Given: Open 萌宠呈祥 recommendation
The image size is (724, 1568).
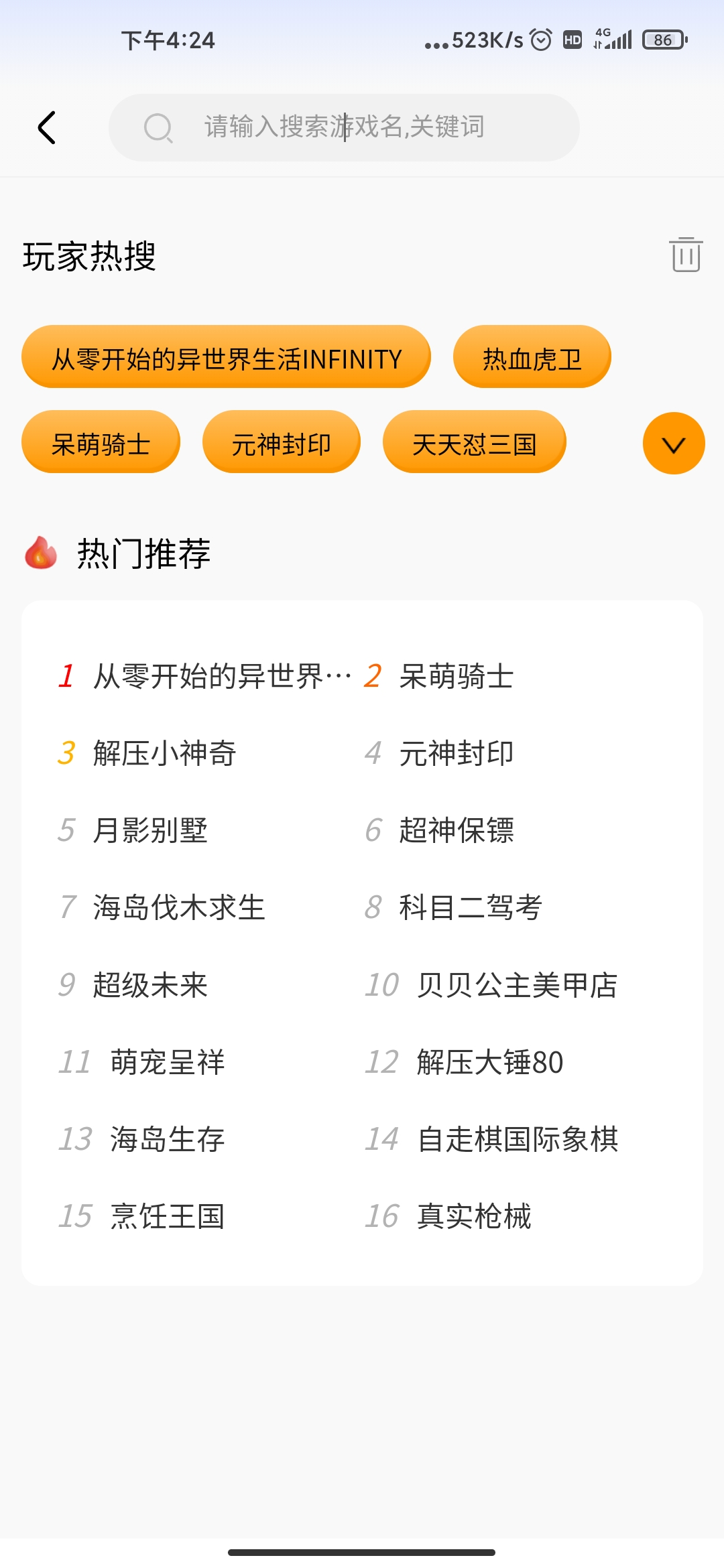Looking at the screenshot, I should tap(167, 1061).
